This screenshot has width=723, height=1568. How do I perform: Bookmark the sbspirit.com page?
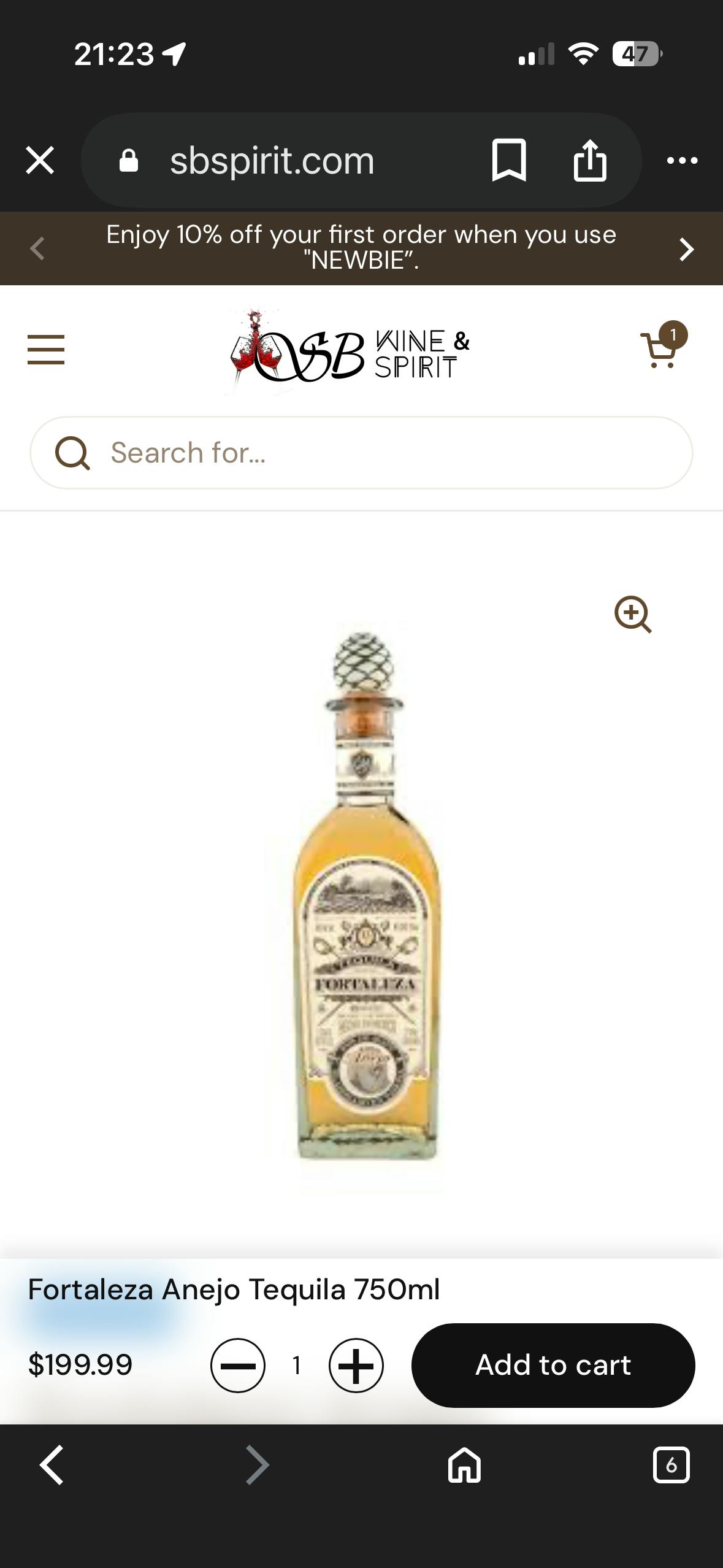click(x=508, y=161)
